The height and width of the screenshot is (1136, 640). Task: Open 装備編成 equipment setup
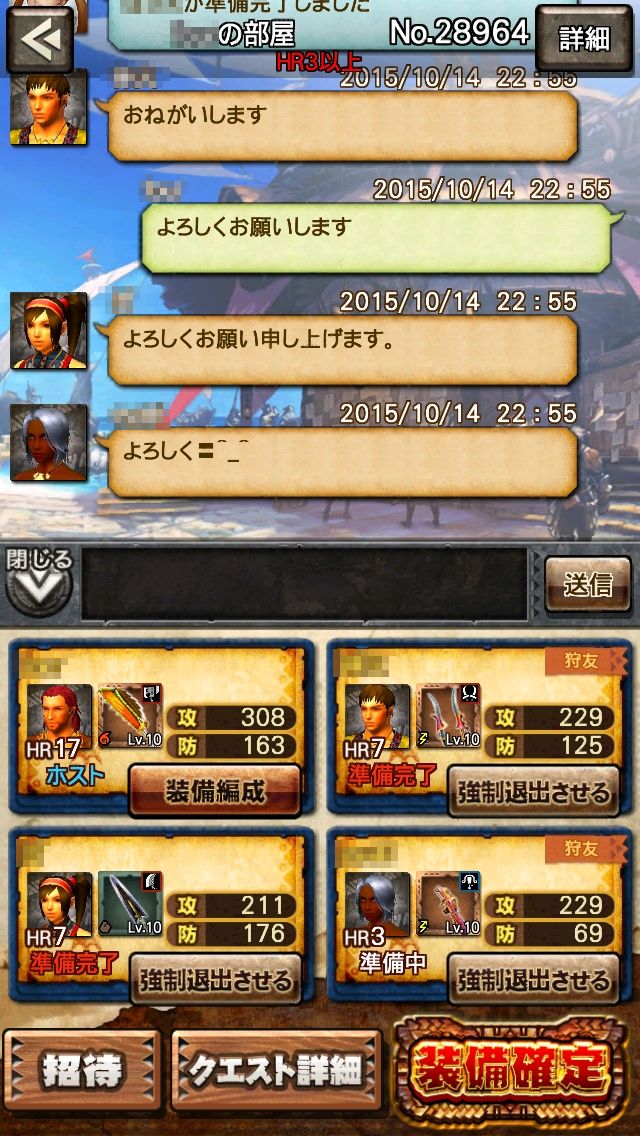tap(214, 792)
